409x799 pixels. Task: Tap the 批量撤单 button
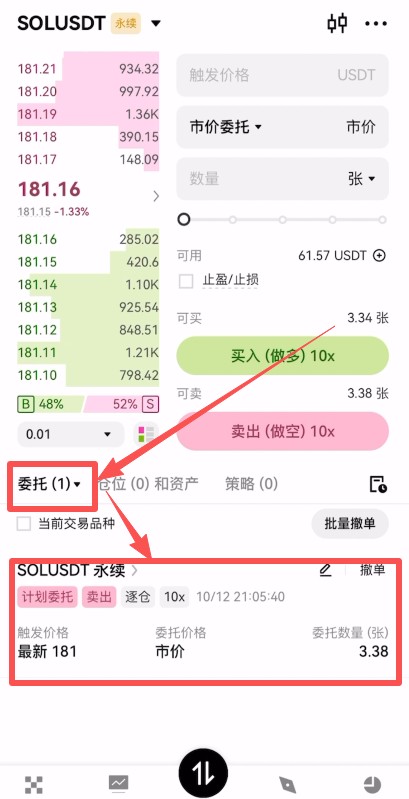(x=350, y=523)
